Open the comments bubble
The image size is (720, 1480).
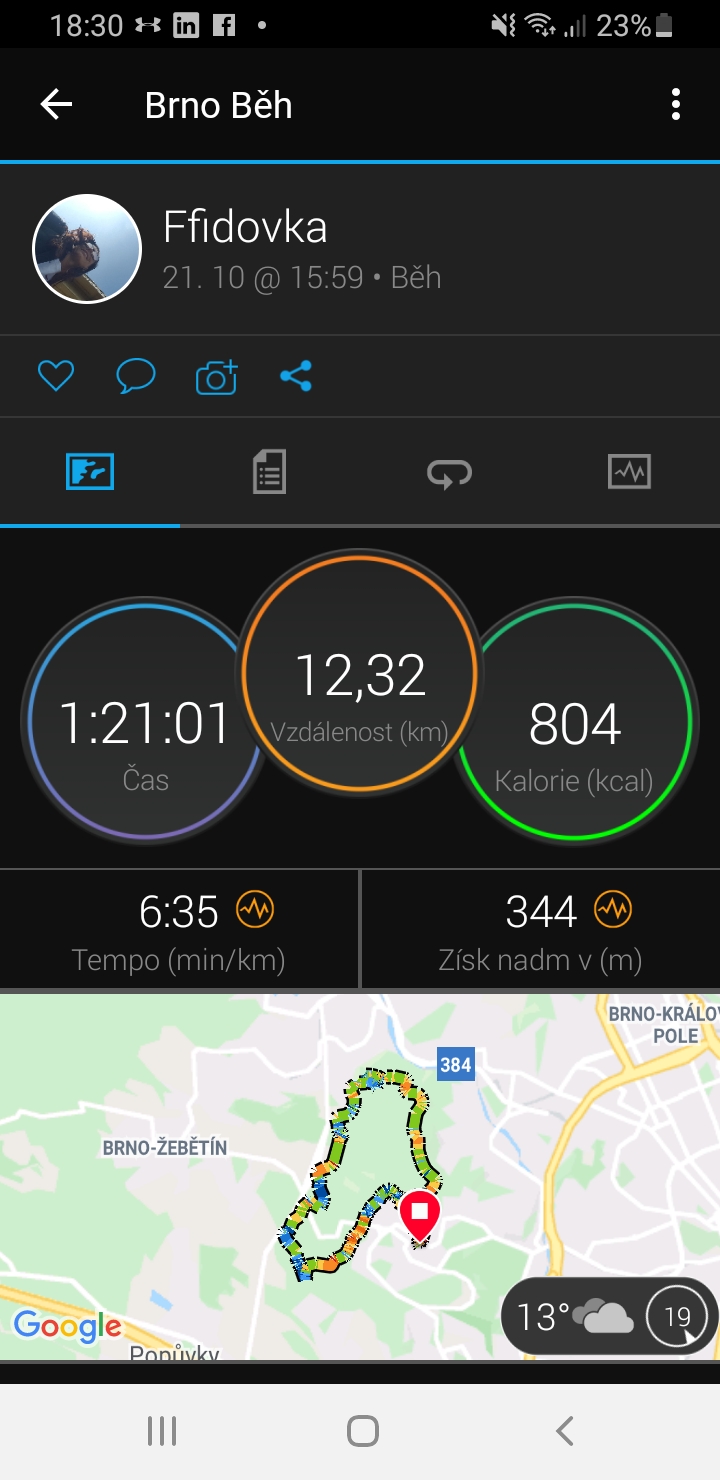136,376
